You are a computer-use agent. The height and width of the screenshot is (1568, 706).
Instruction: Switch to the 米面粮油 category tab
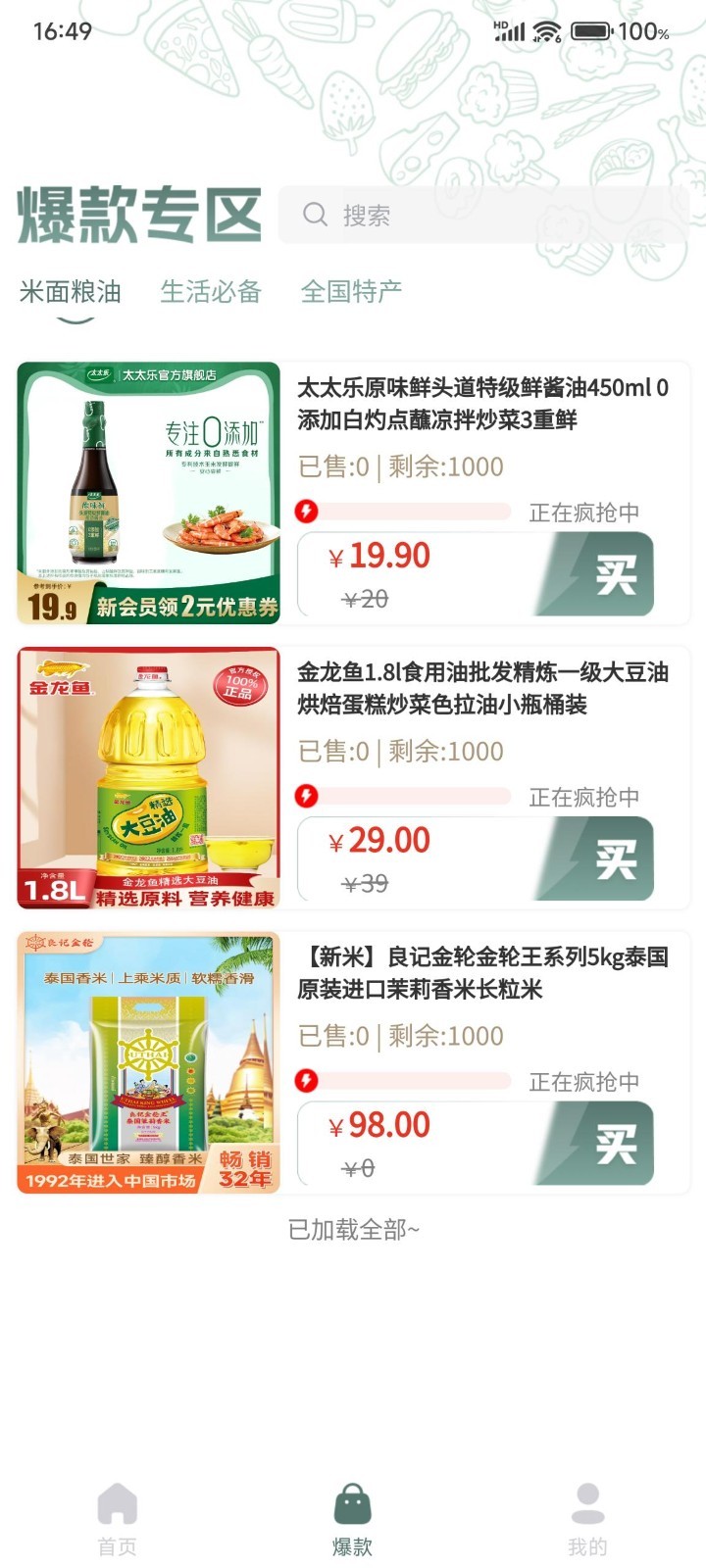point(71,292)
